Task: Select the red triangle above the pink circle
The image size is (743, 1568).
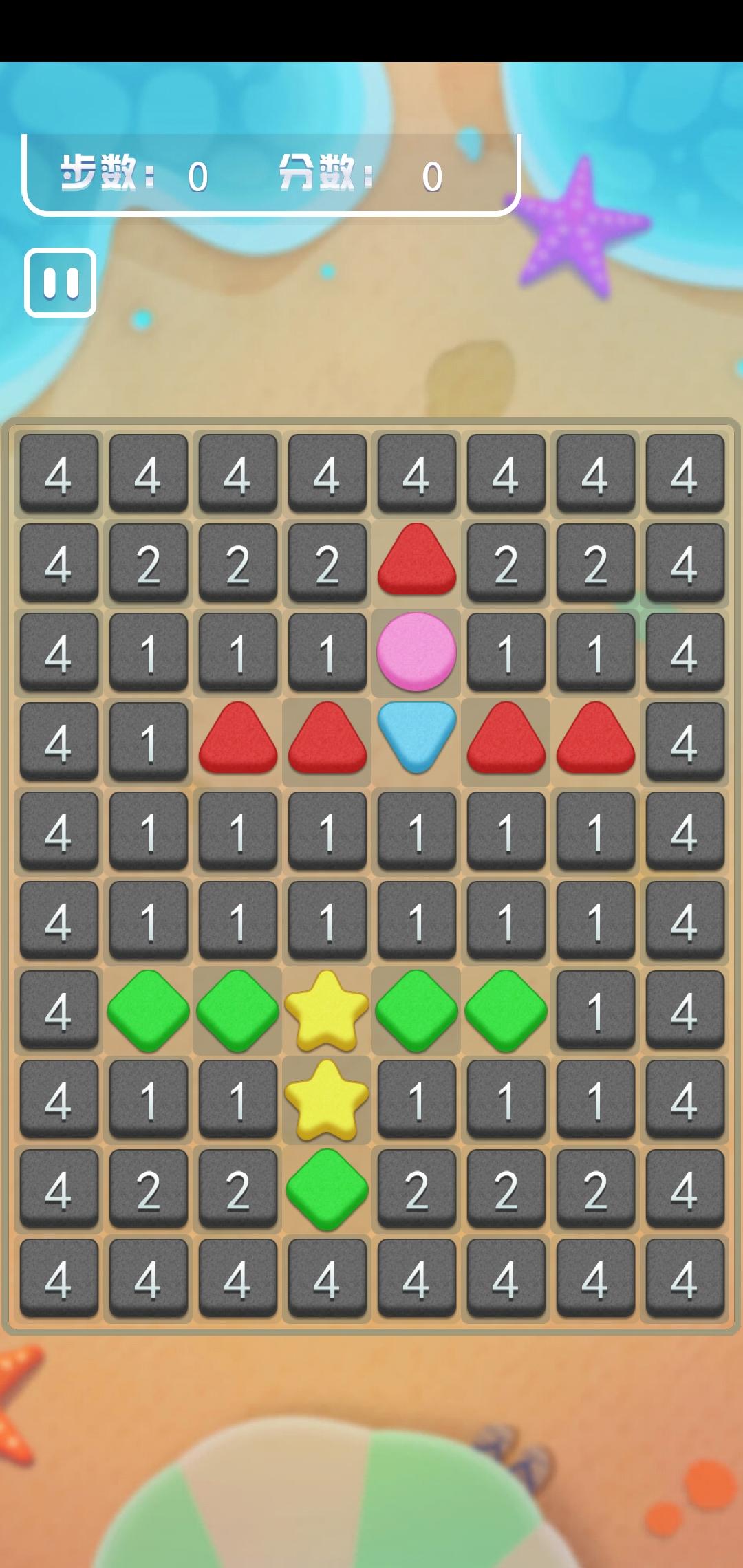Action: (x=416, y=563)
